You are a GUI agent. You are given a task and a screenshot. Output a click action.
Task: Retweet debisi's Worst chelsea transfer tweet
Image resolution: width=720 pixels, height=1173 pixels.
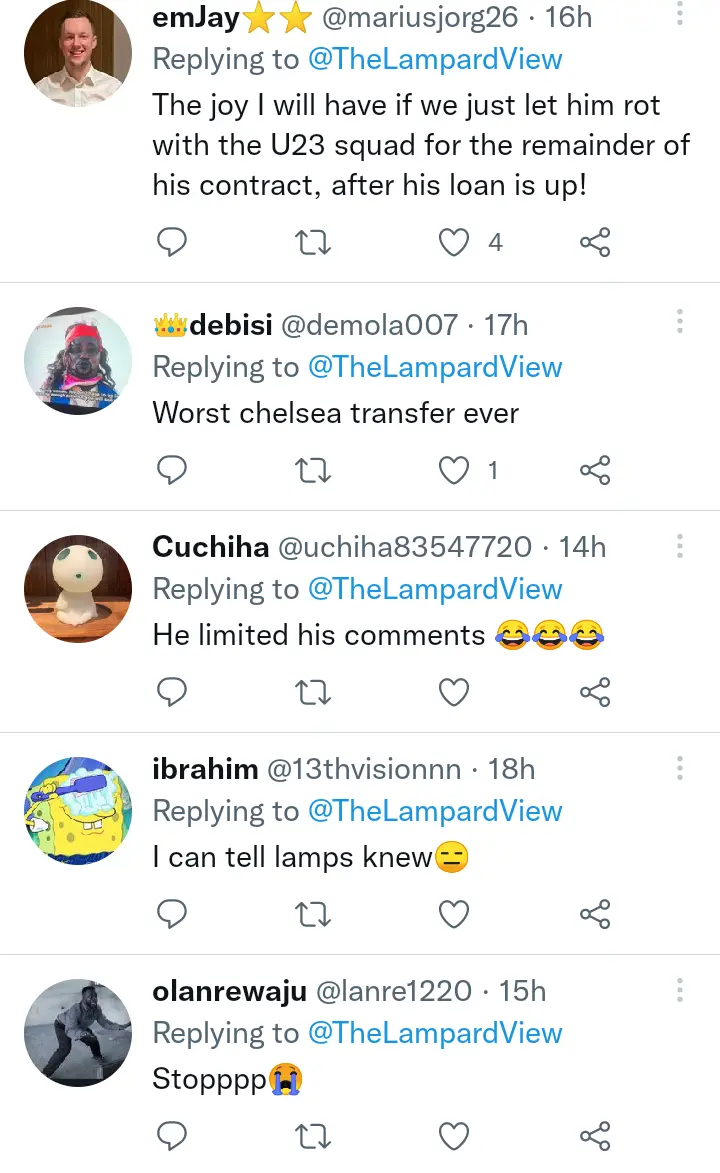point(314,470)
